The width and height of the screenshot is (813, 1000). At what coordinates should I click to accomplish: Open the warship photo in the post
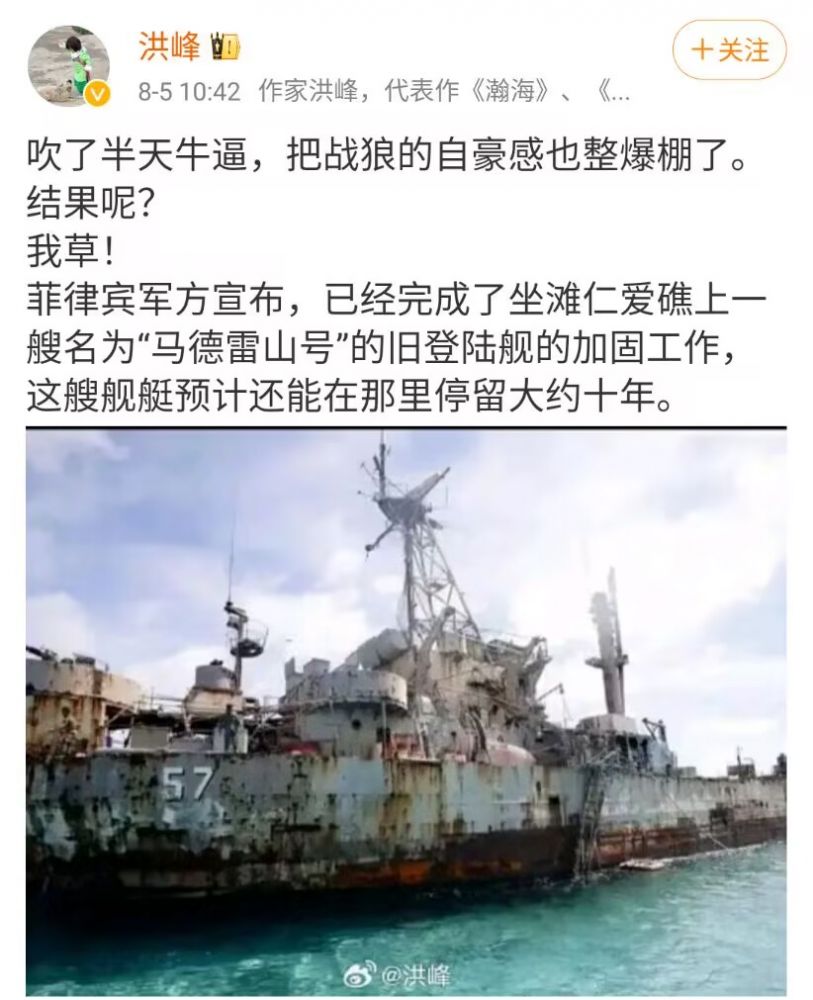406,710
